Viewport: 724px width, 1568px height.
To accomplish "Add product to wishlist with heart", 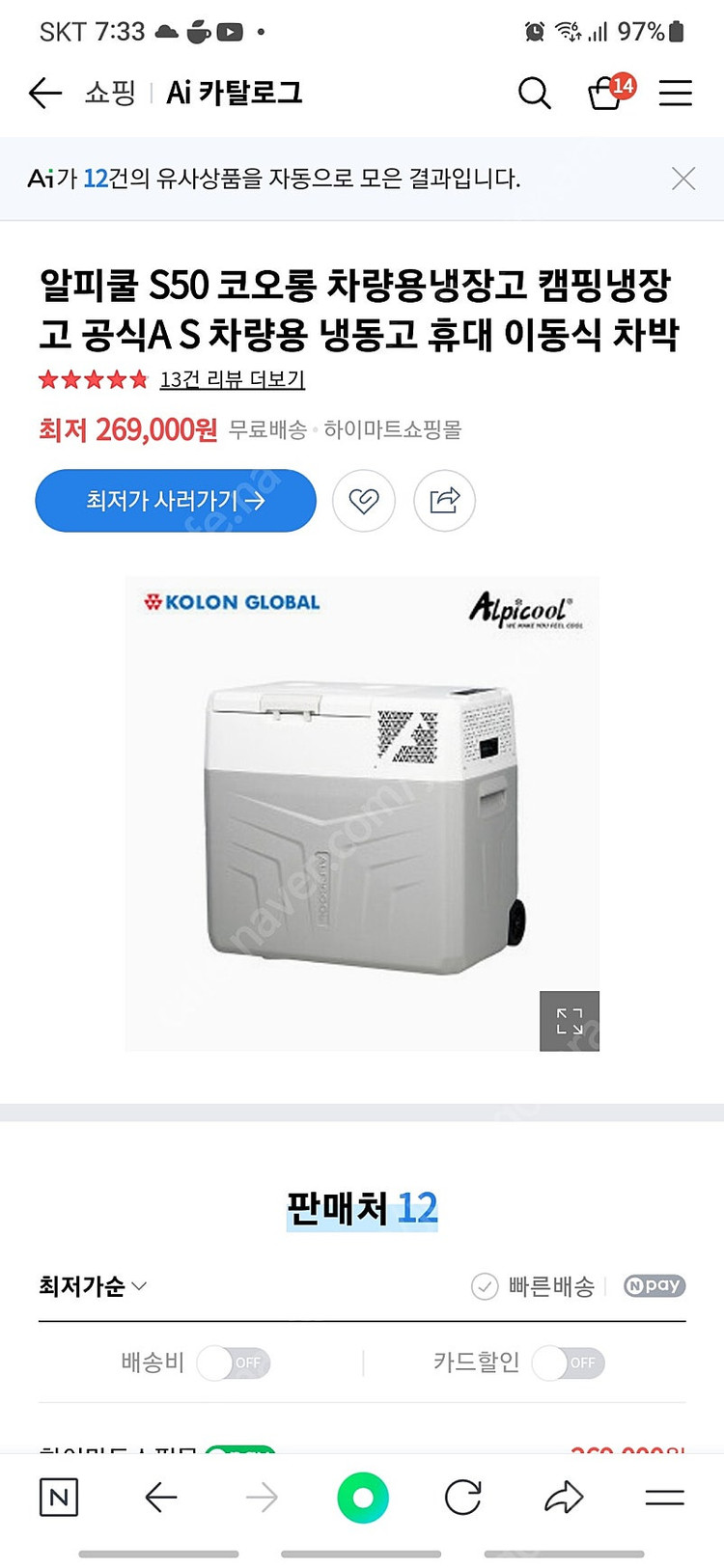I will 364,501.
